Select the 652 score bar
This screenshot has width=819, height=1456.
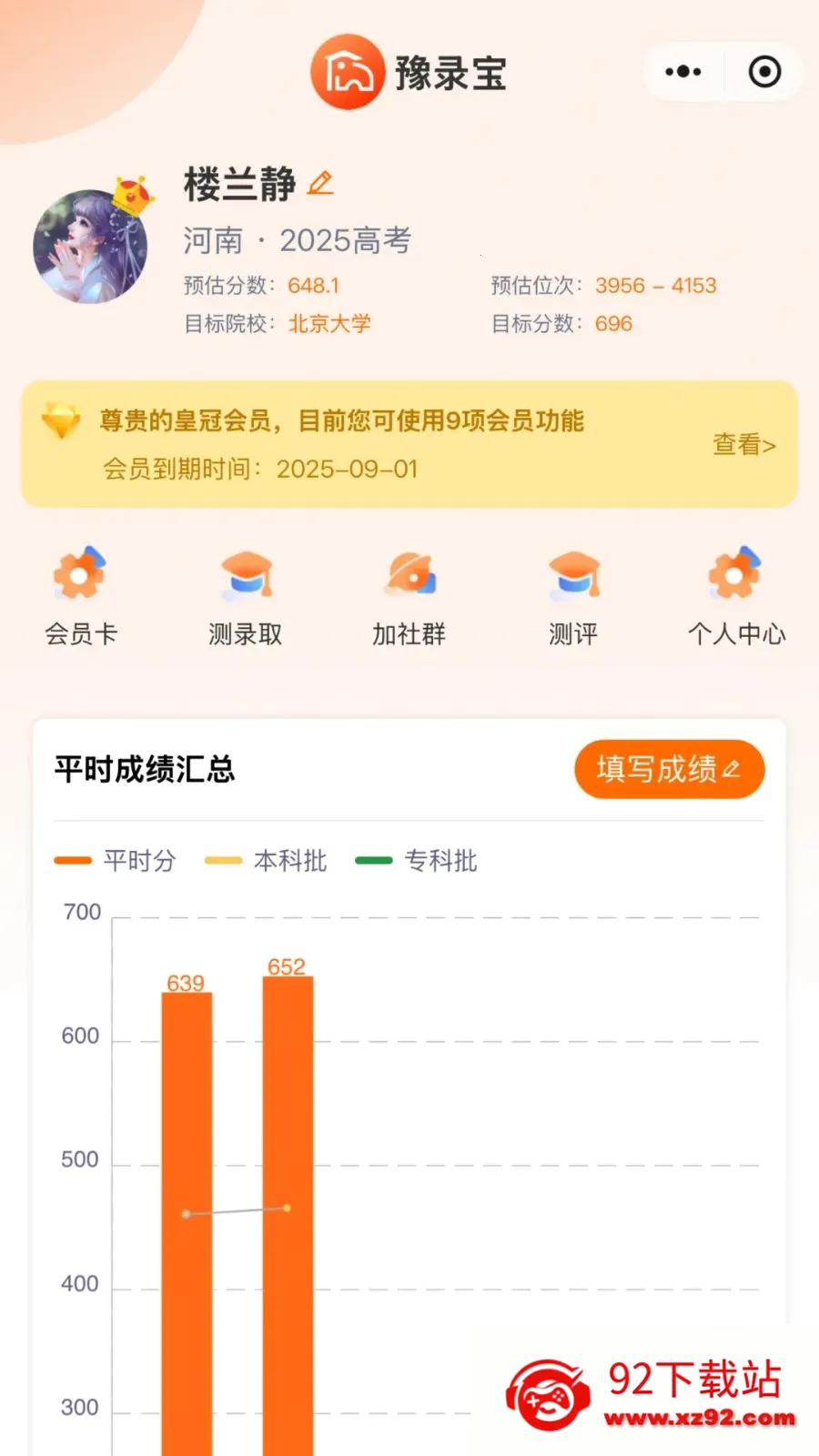pos(288,1216)
